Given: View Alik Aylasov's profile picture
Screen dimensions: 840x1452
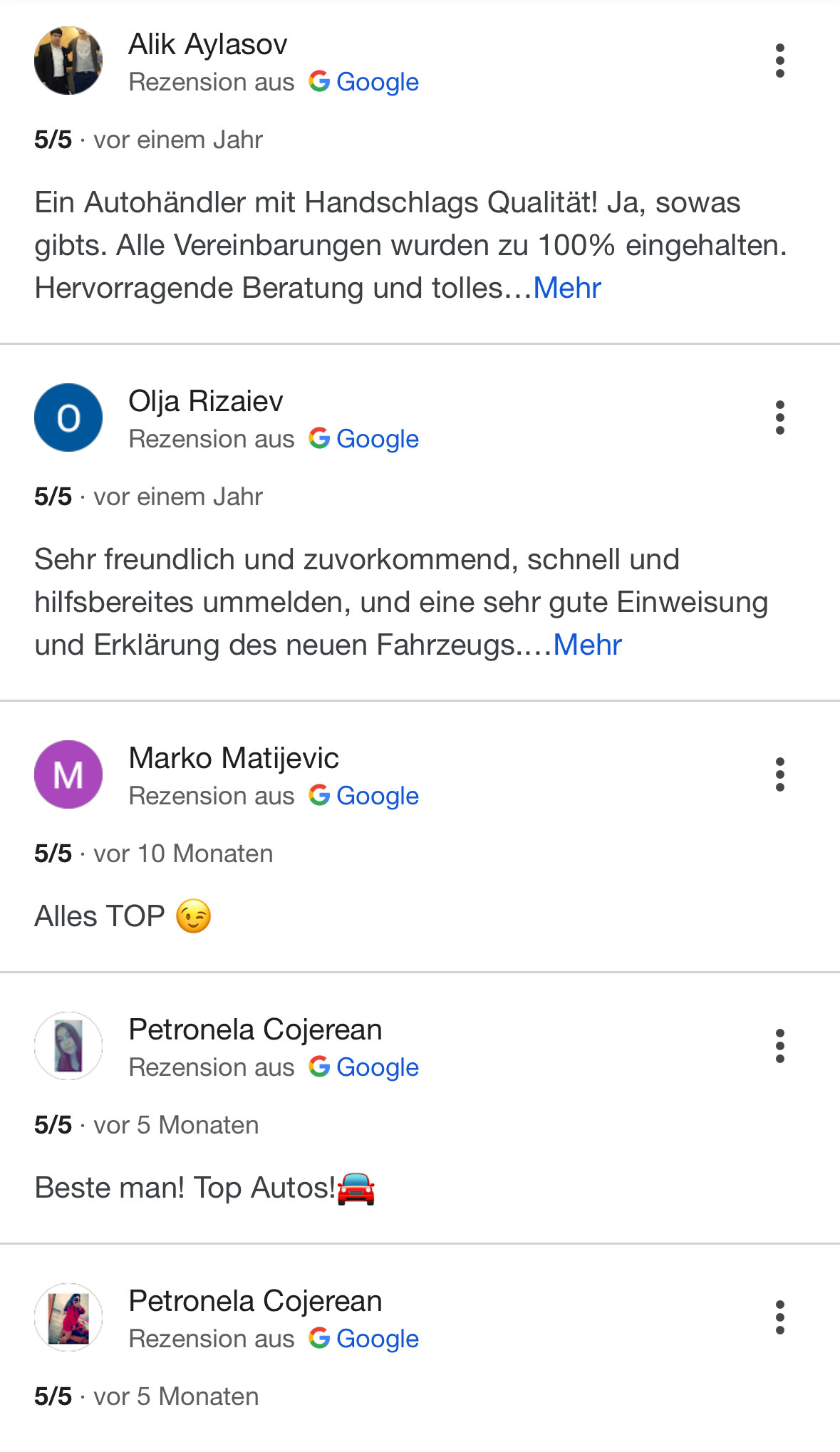Looking at the screenshot, I should 68,61.
